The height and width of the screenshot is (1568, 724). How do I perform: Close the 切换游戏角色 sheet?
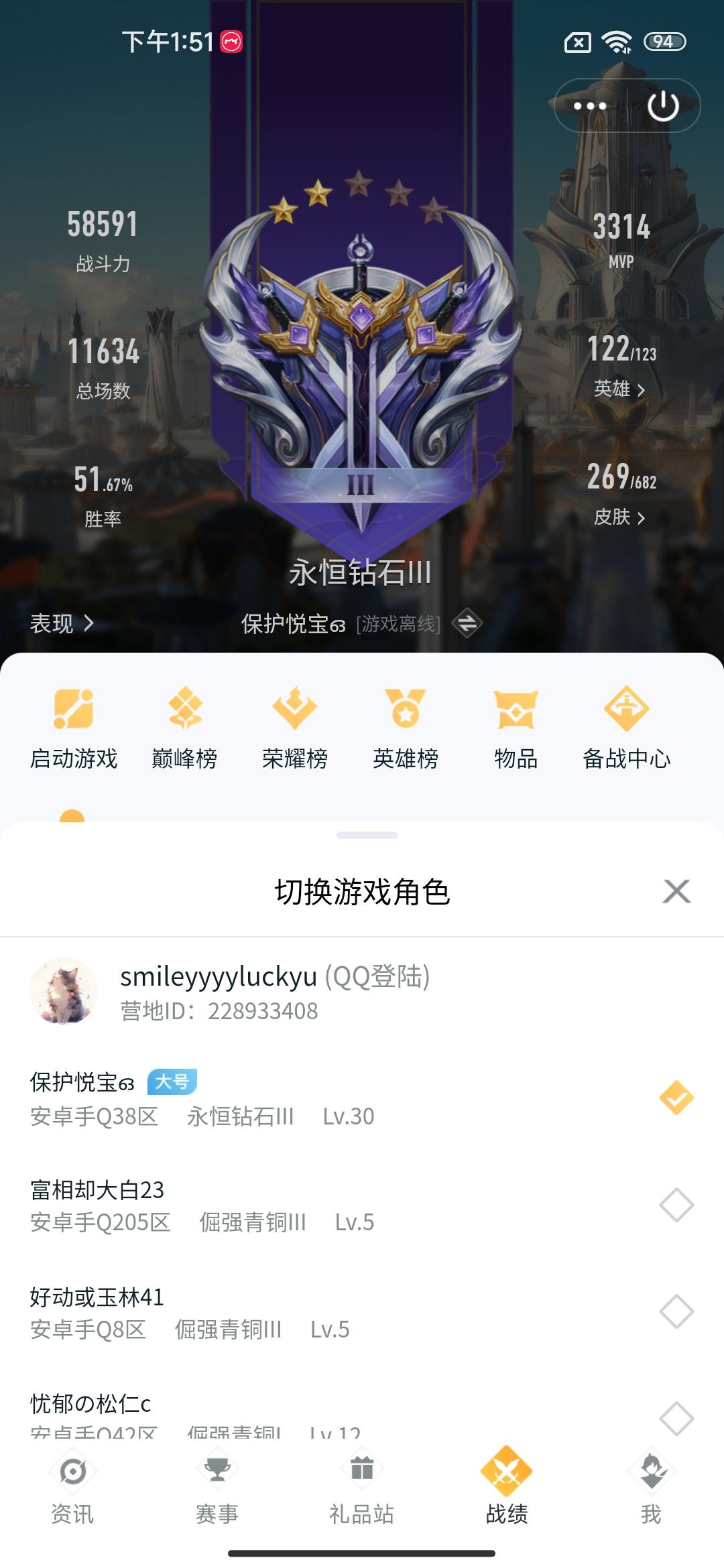coord(676,891)
